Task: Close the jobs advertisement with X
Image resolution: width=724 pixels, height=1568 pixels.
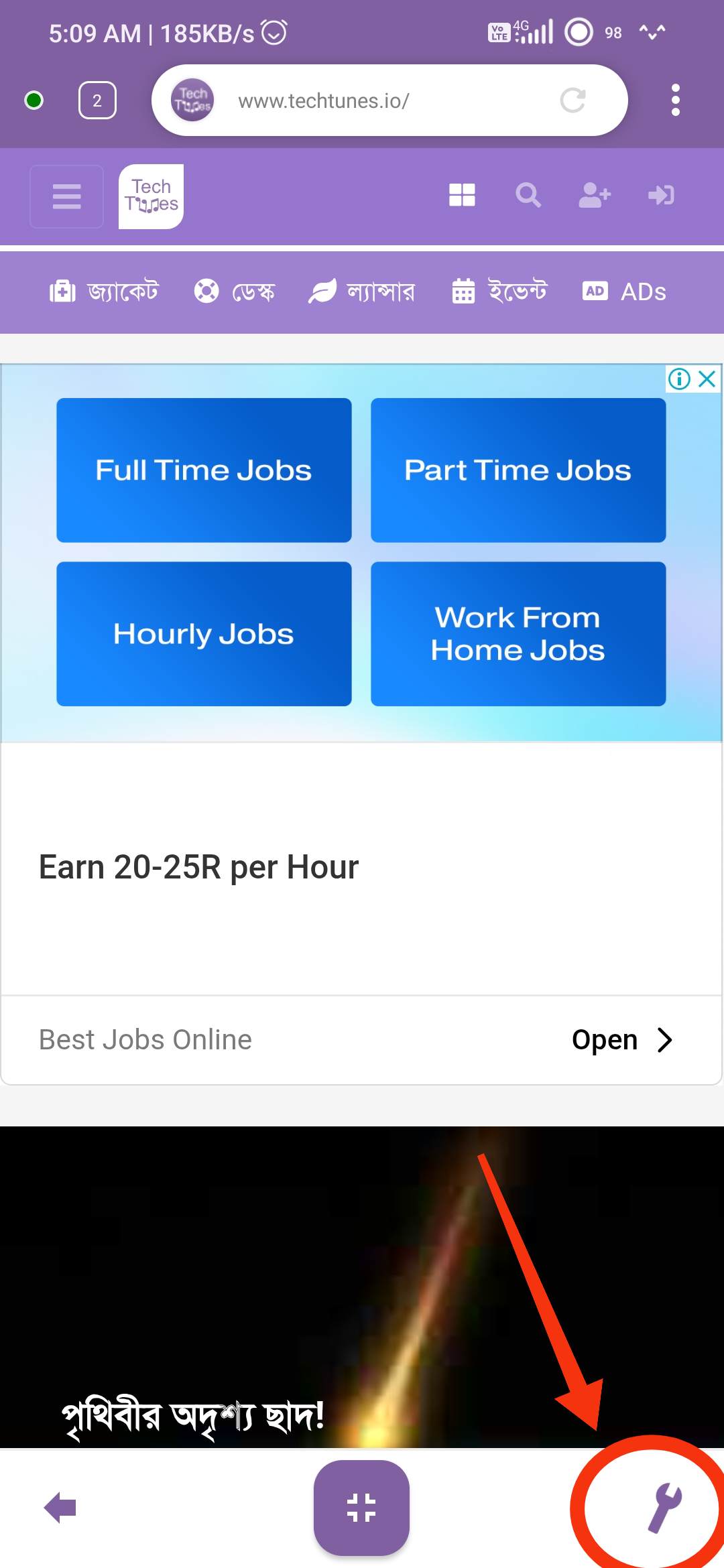Action: (707, 379)
